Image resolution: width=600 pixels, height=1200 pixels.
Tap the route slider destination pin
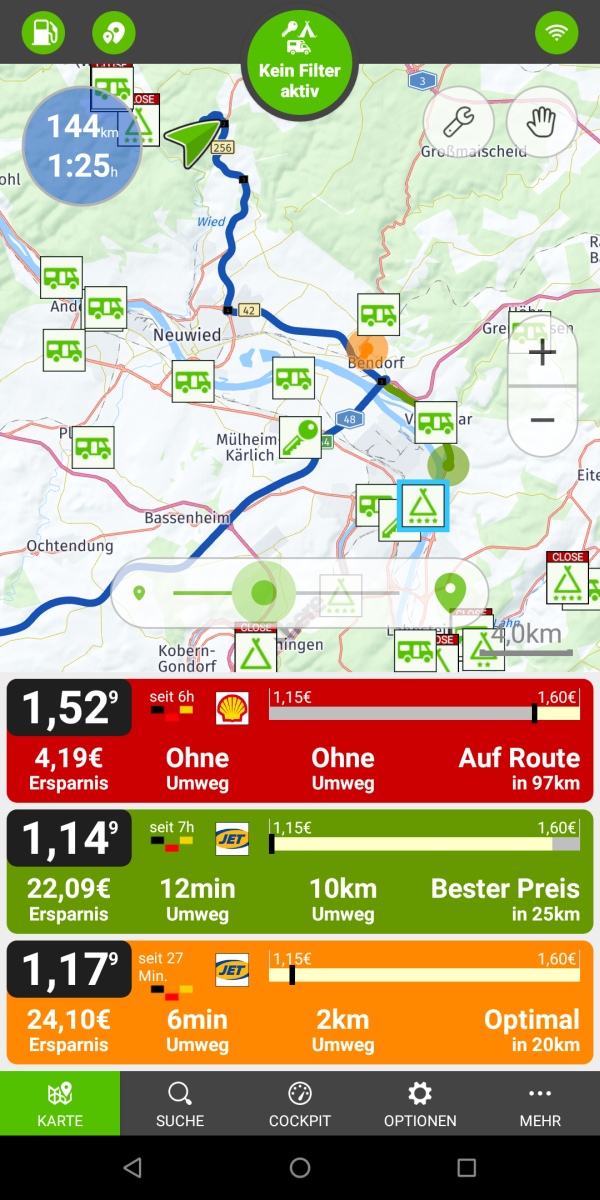pyautogui.click(x=451, y=593)
